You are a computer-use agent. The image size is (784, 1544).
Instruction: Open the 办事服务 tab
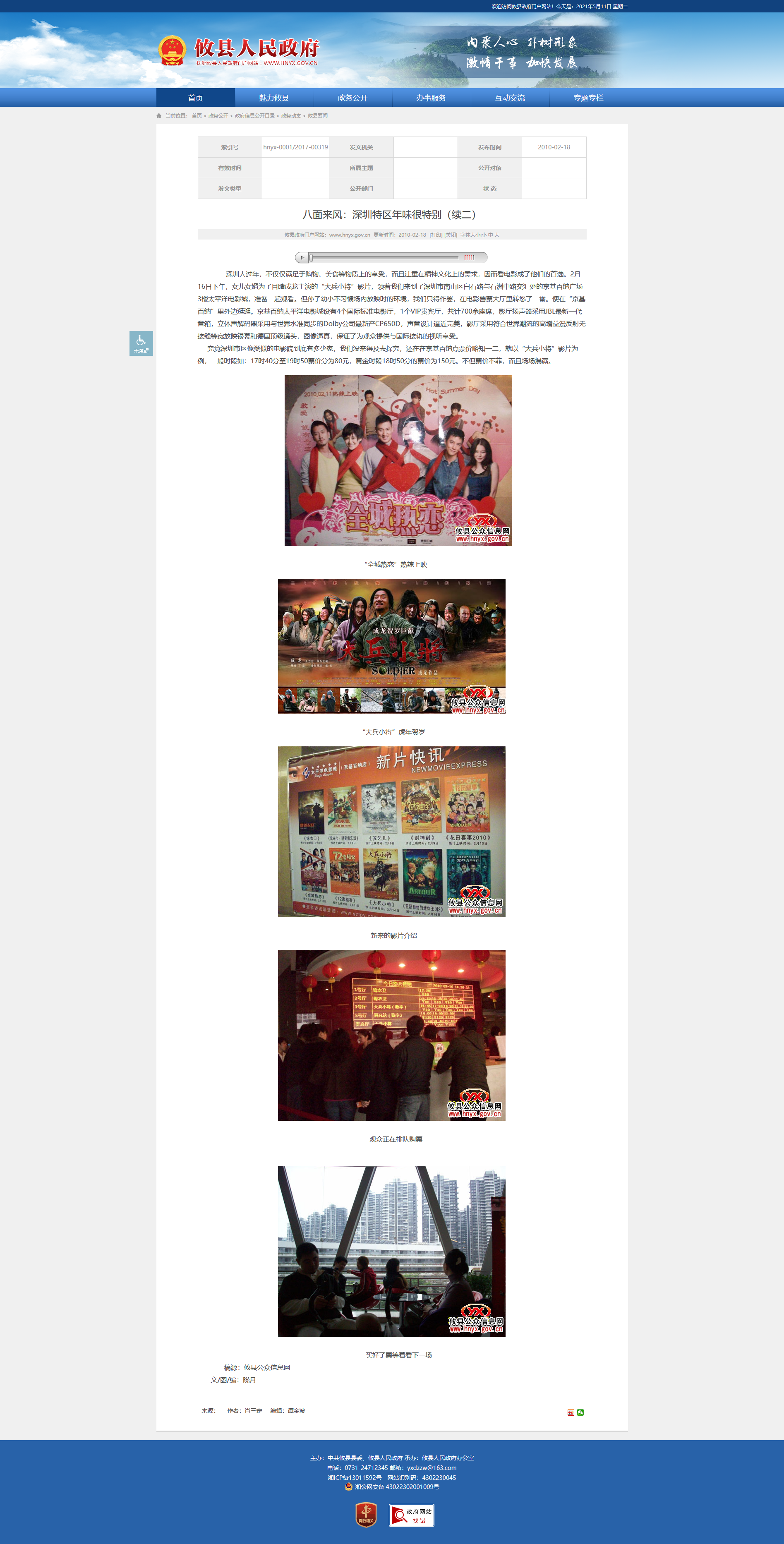click(431, 98)
